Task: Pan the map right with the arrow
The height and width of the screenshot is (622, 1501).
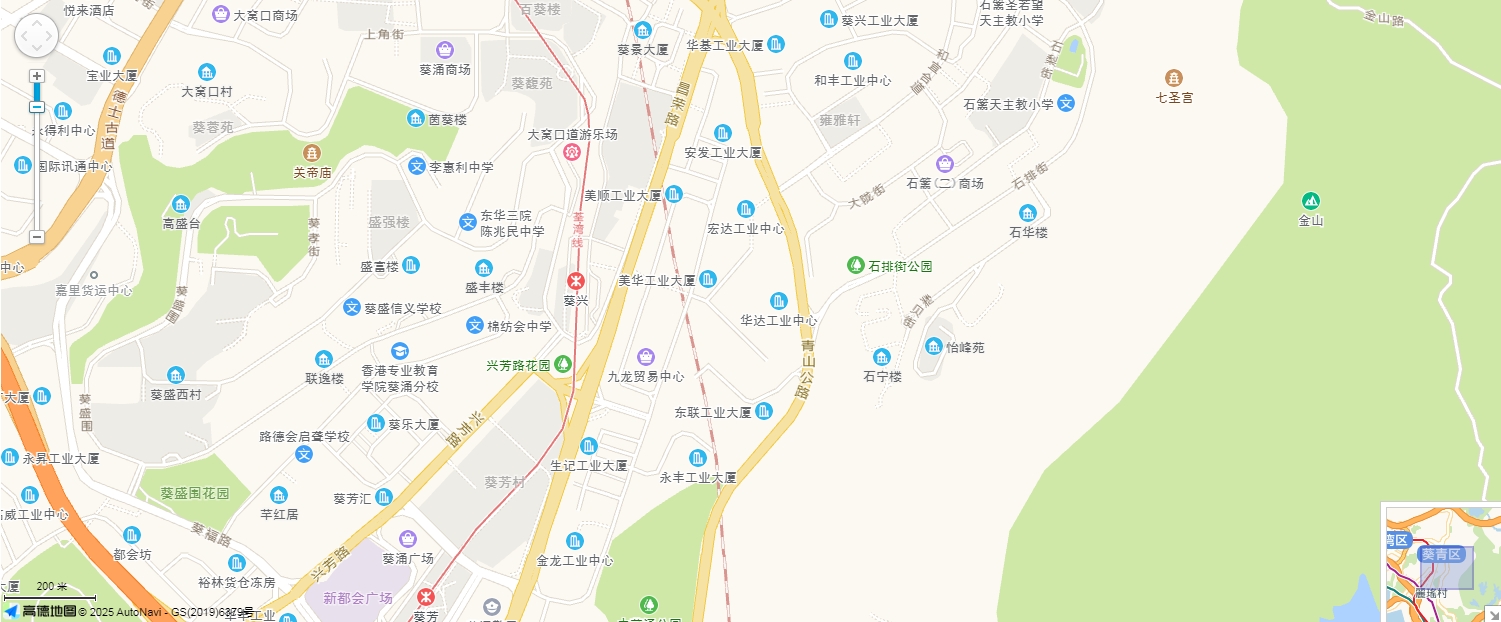Action: coord(51,36)
